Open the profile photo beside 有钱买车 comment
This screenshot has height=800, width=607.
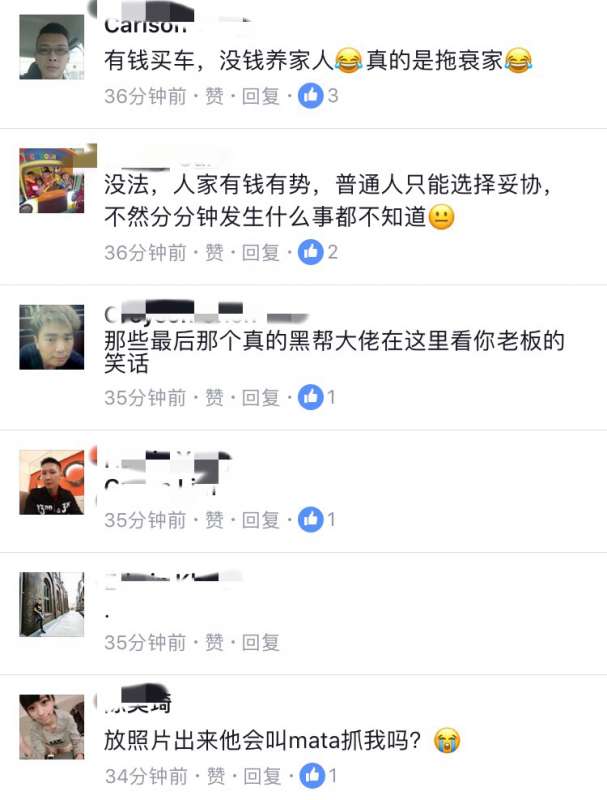[52, 47]
